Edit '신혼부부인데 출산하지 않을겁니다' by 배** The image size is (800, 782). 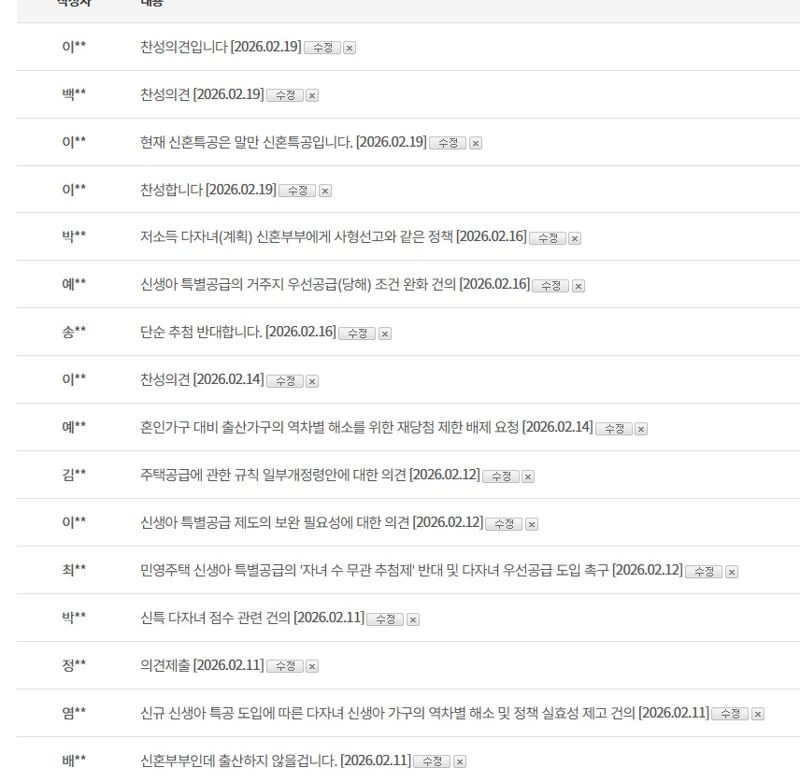pyautogui.click(x=431, y=761)
